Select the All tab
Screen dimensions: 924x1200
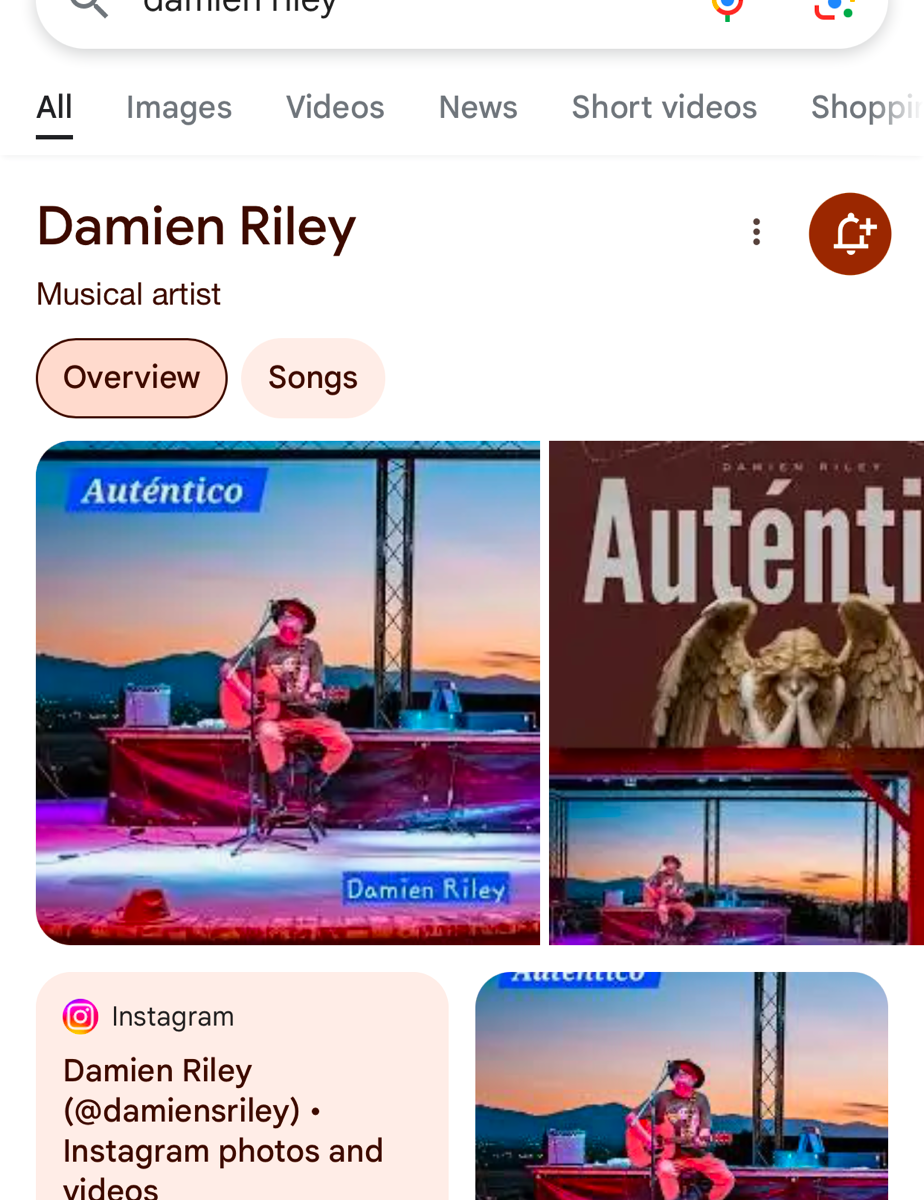tap(55, 108)
